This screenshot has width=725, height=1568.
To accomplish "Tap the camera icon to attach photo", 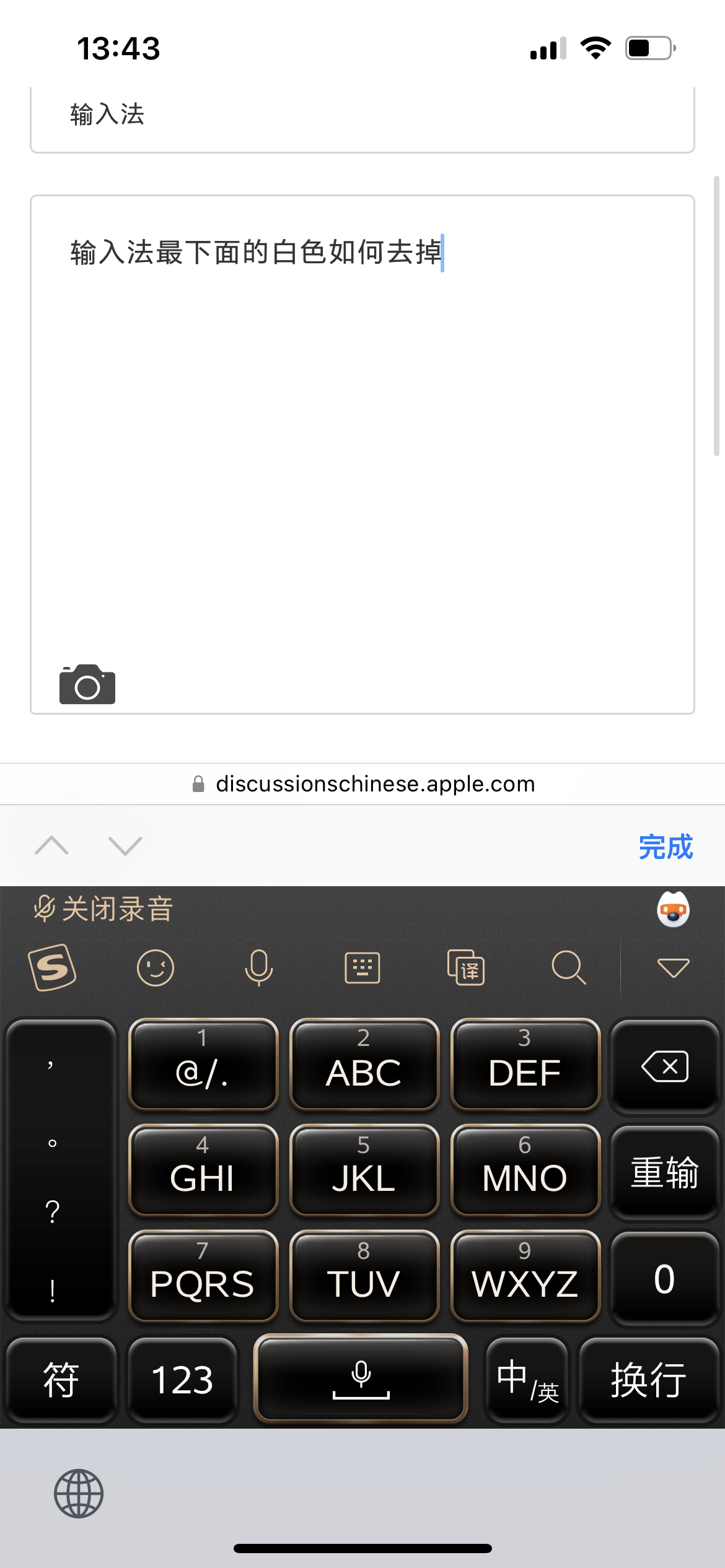I will 87,684.
